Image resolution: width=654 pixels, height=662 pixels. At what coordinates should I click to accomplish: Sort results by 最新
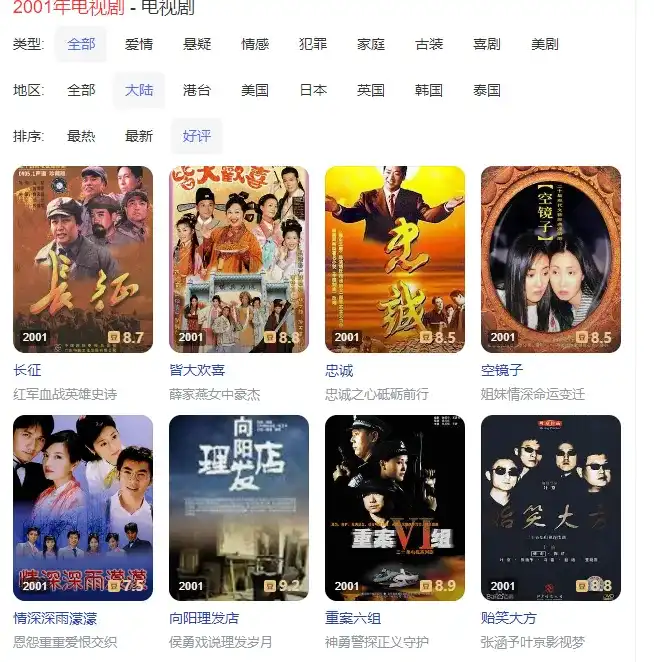(x=139, y=136)
